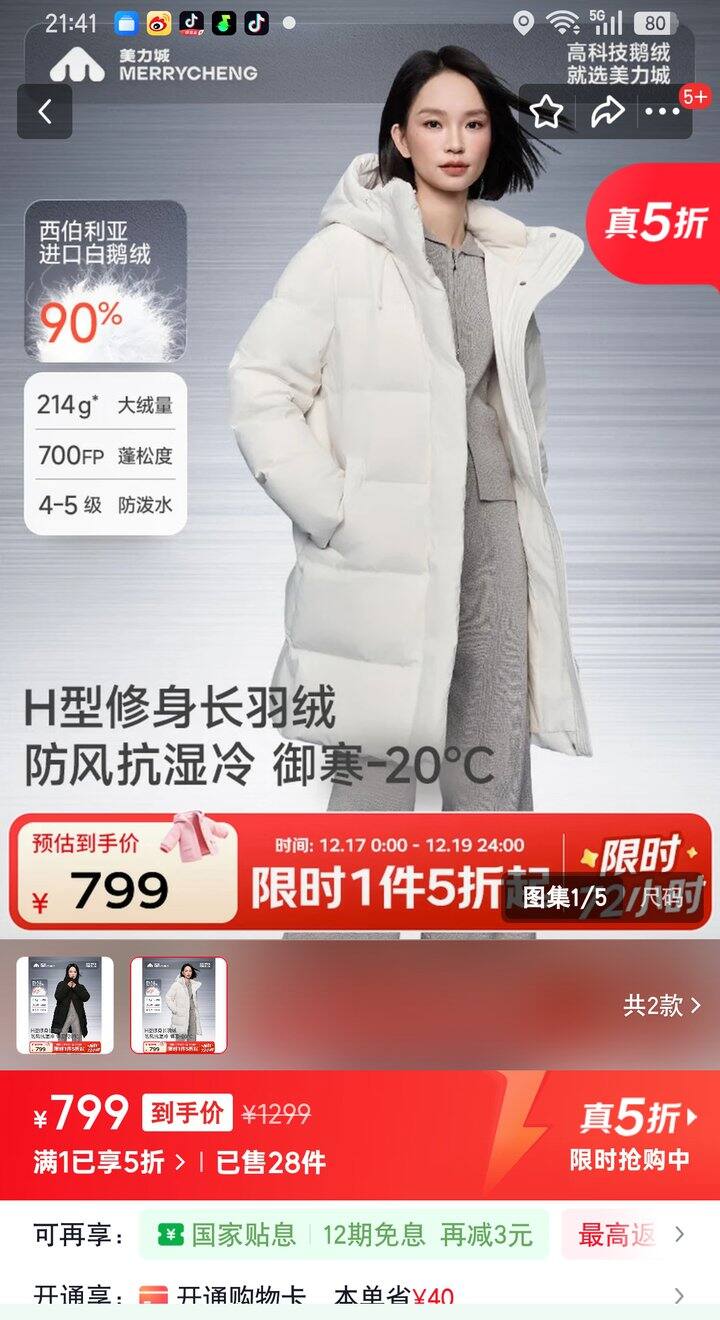Expand the 可再享 benefits row
Screen dimensions: 720x1320
point(360,1235)
